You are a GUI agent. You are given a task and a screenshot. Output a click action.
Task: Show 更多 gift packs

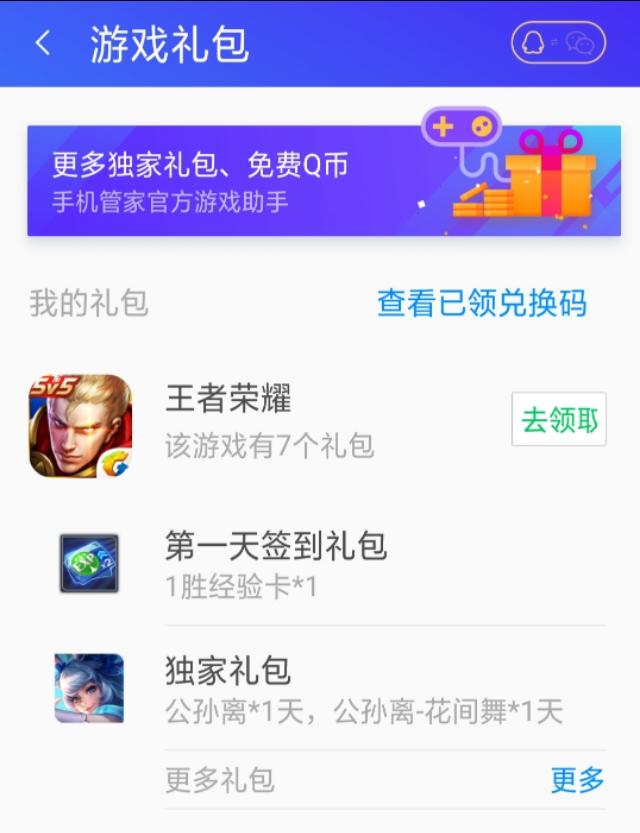click(577, 780)
